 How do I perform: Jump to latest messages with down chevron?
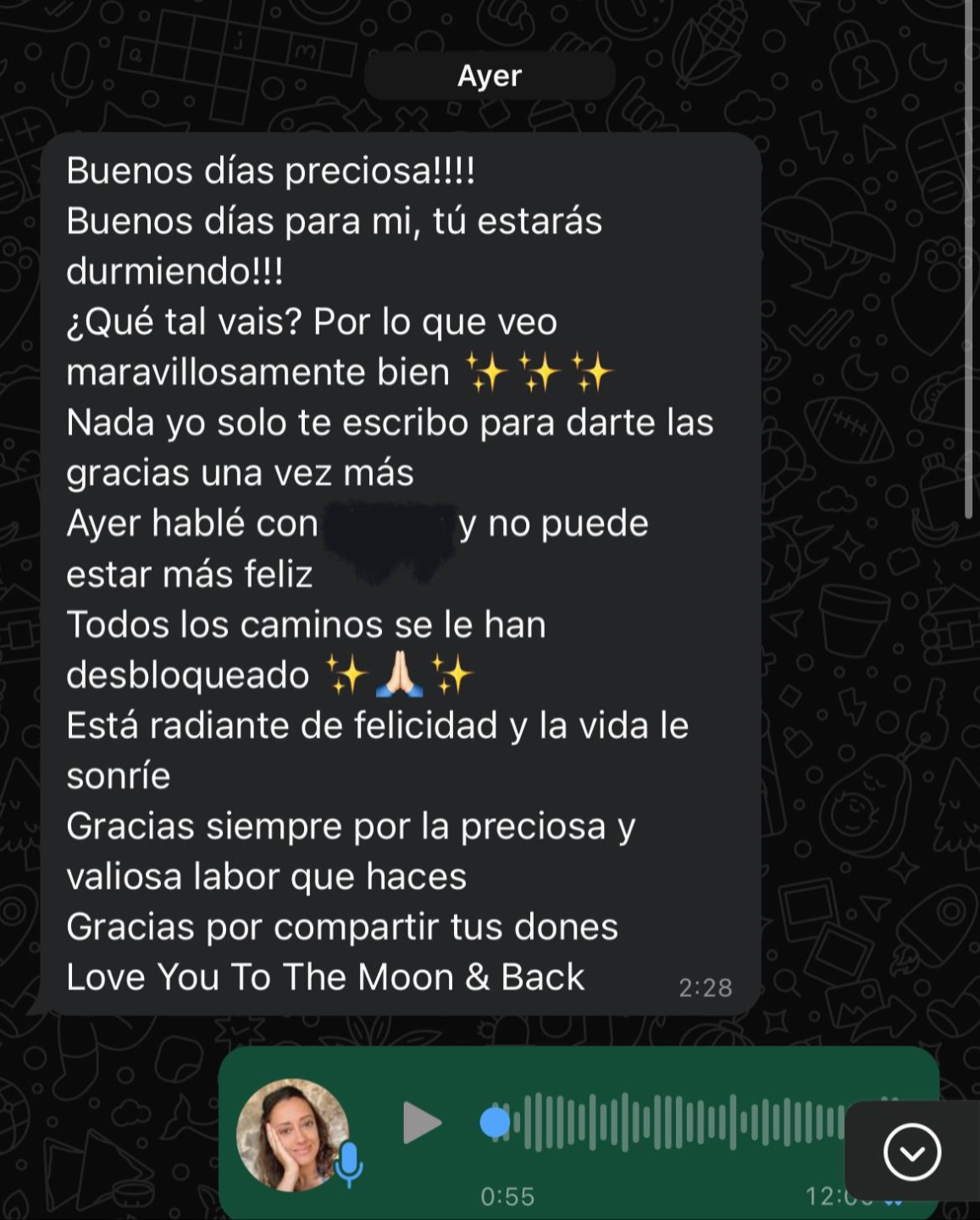pos(911,1152)
